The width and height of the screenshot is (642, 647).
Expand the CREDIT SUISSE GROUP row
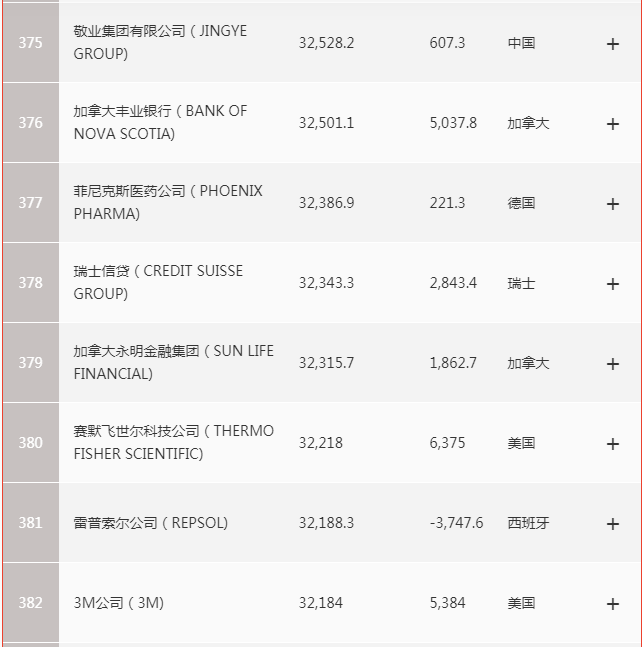pyautogui.click(x=613, y=284)
